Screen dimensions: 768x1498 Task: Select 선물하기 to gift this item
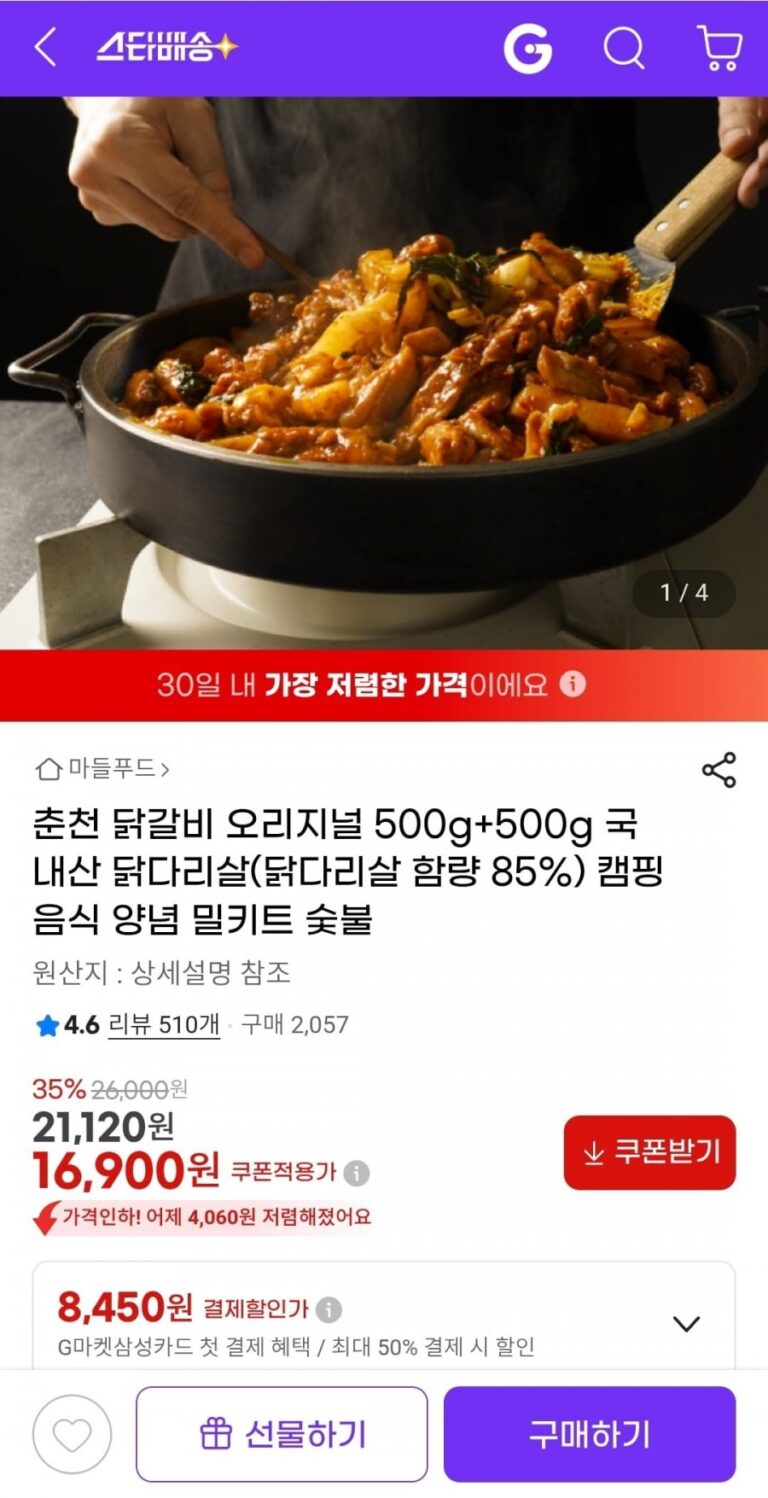pos(282,1435)
